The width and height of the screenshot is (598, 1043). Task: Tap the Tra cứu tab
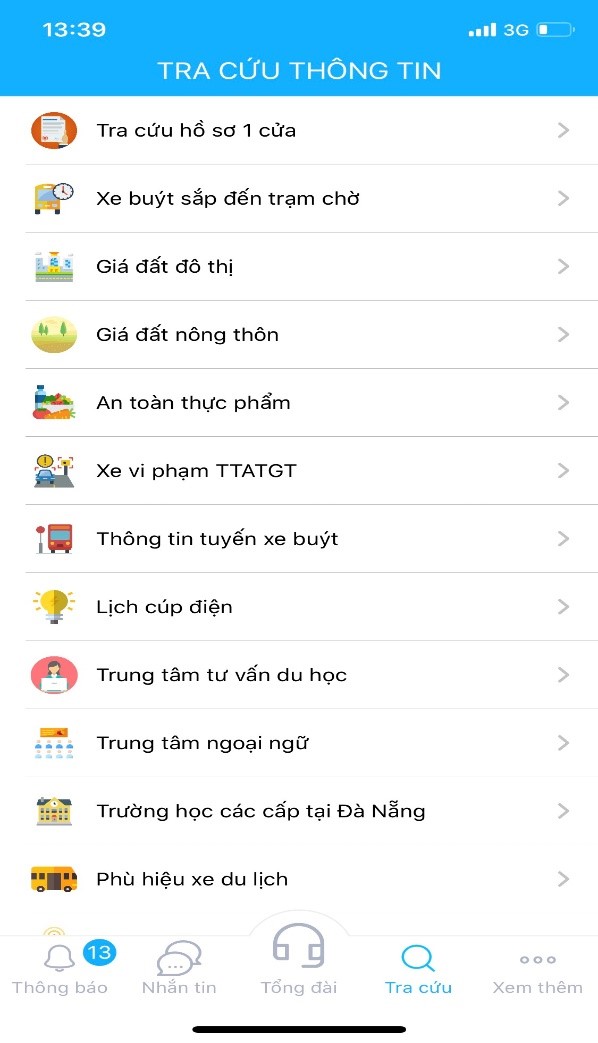tap(418, 968)
